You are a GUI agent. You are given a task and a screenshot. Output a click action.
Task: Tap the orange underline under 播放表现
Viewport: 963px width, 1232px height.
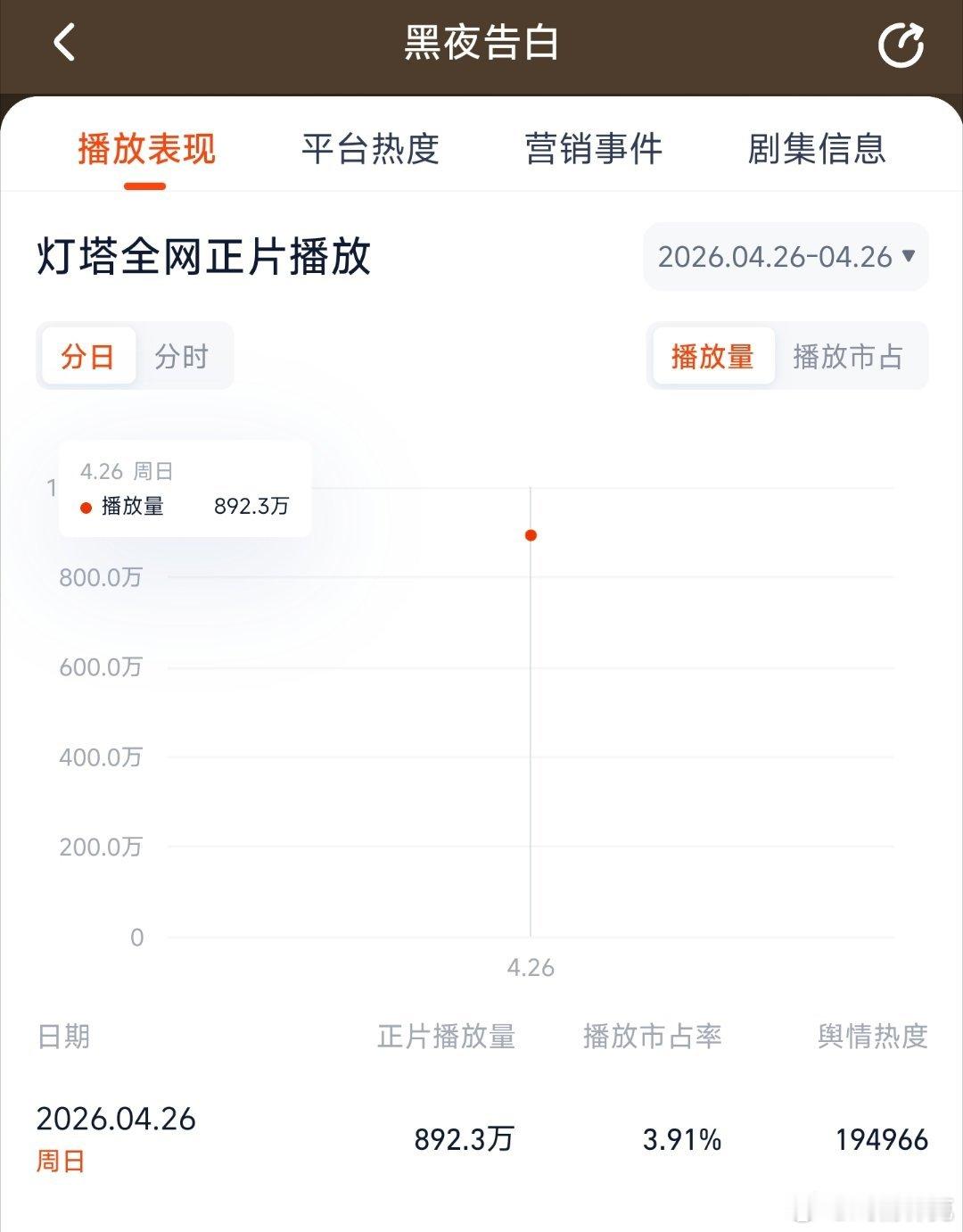coord(145,186)
